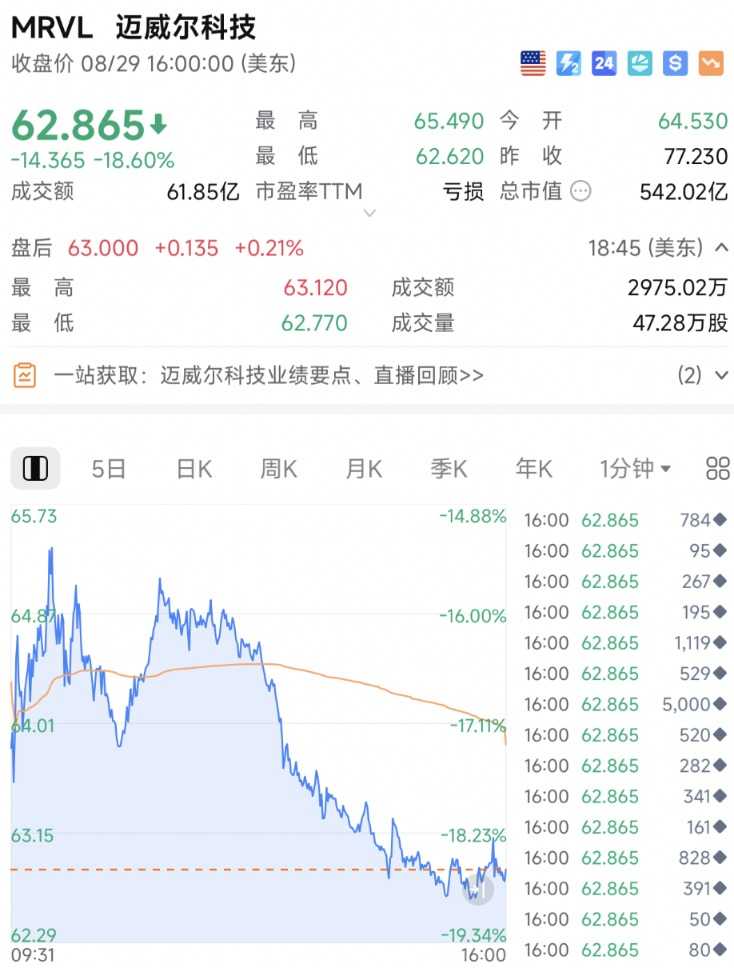
Task: Open 迈威尔科技业绩要点、直播回顾 link
Action: 268,375
